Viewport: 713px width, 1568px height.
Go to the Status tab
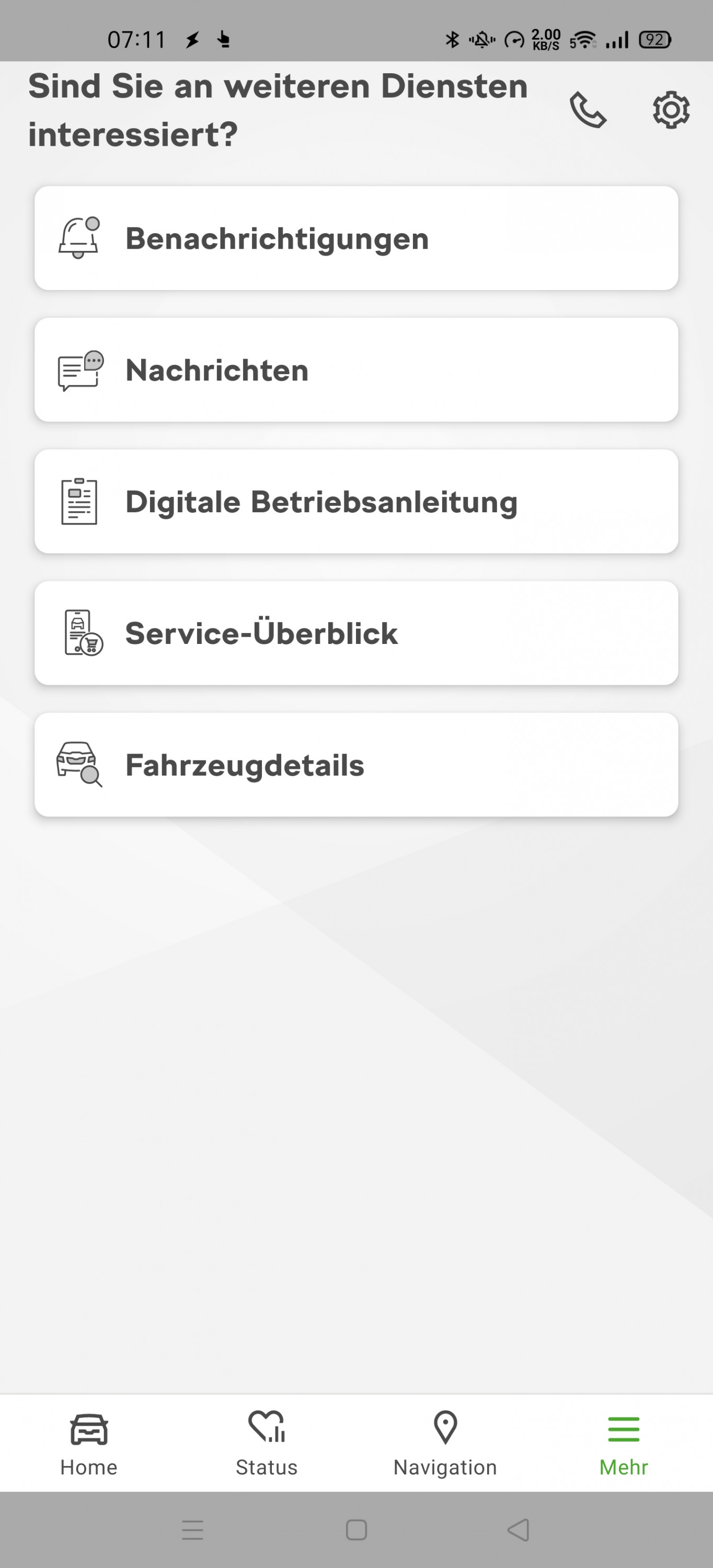pos(267,1444)
